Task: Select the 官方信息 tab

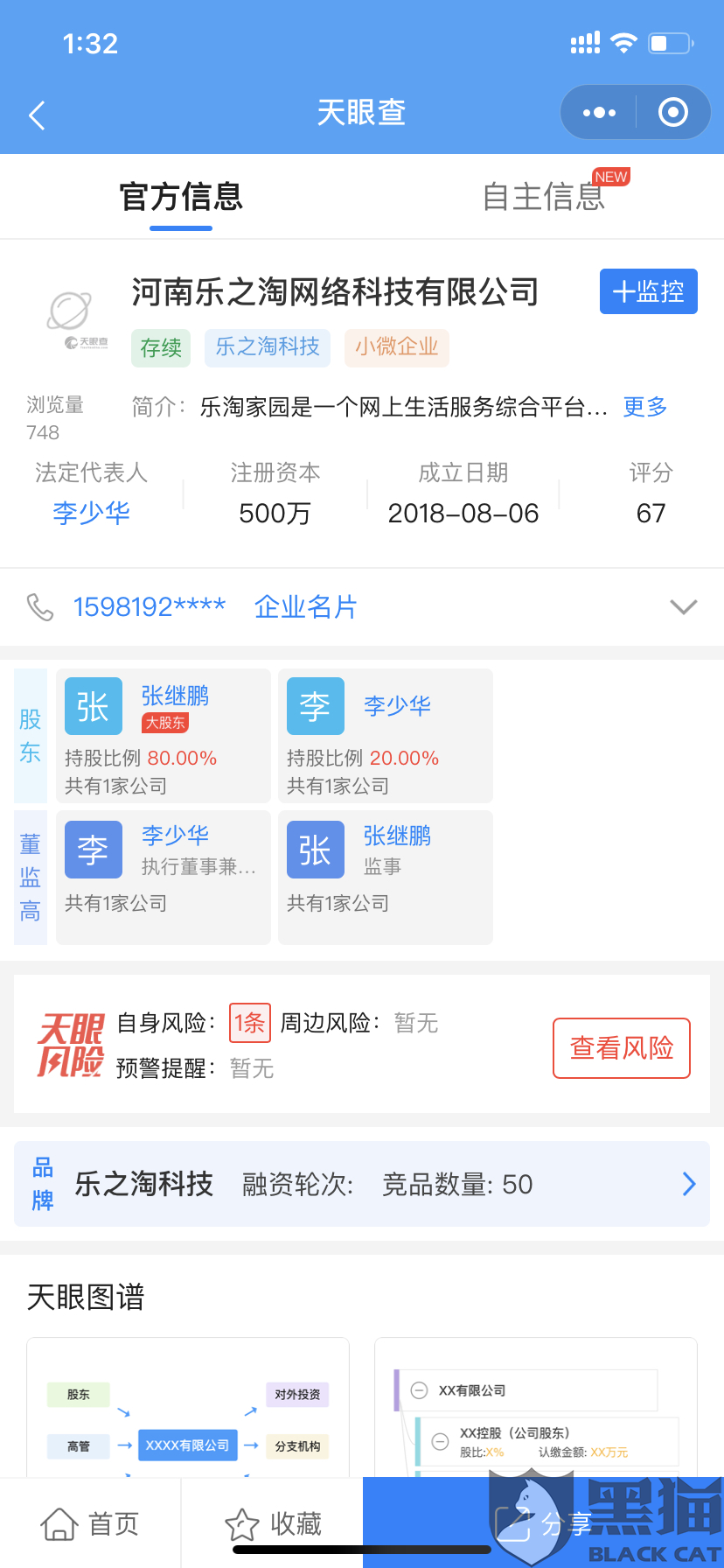Action: click(x=181, y=196)
